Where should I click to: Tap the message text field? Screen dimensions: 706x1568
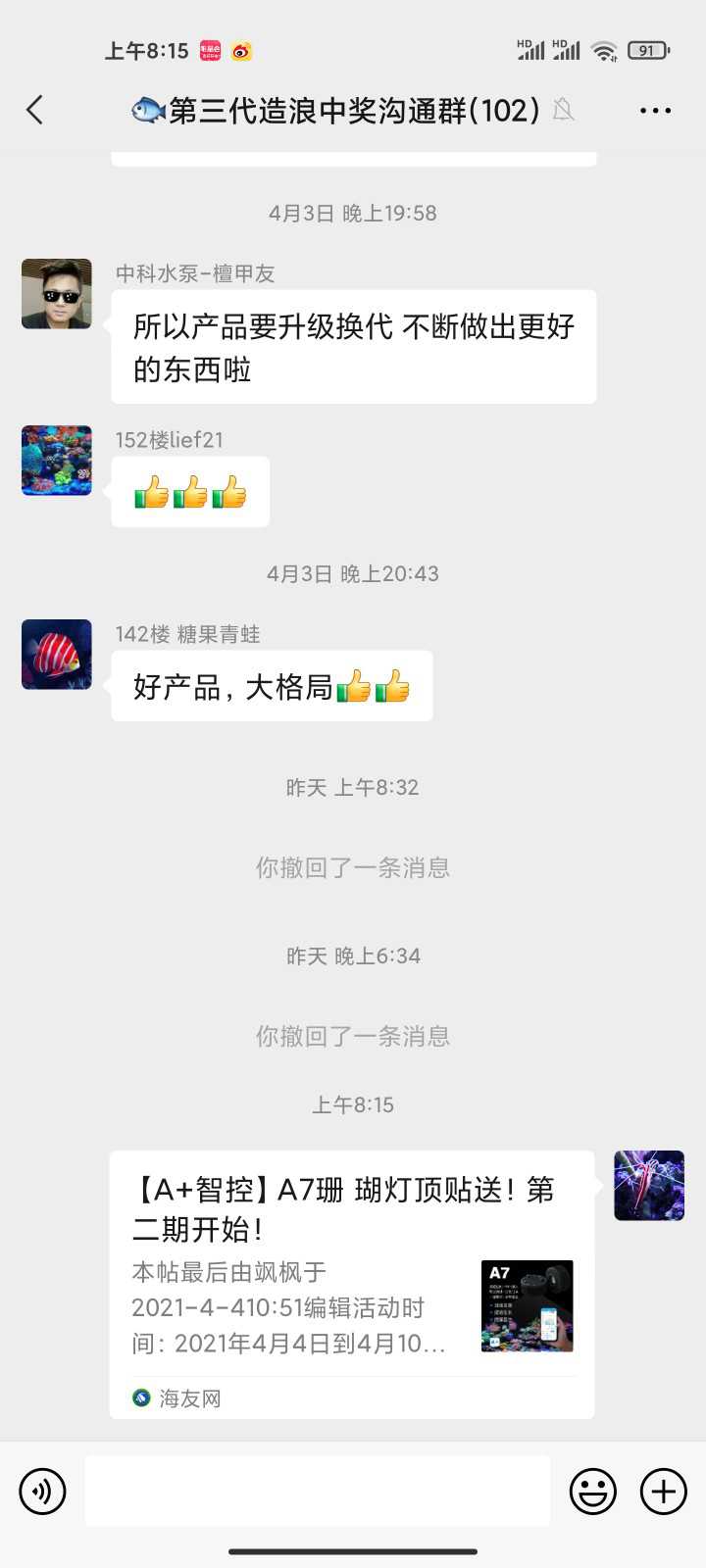point(317,1491)
